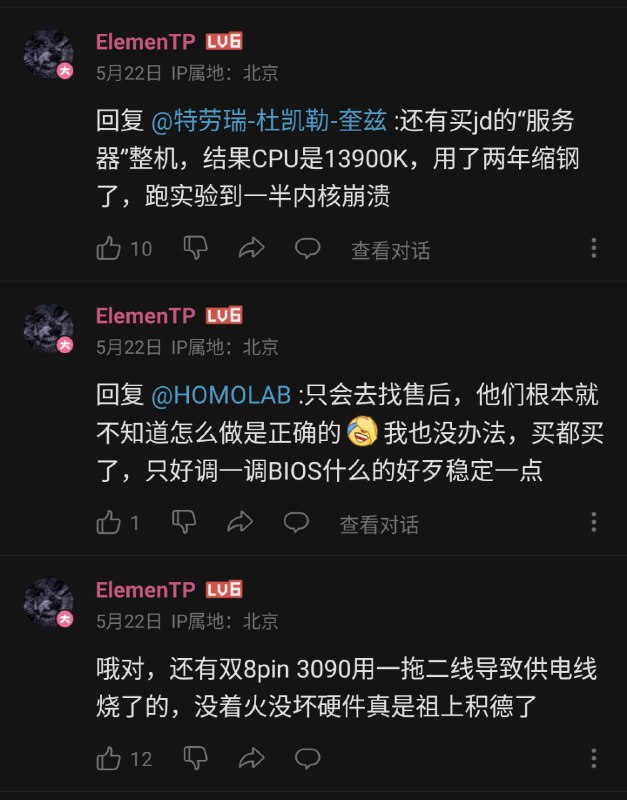Like the comment about the 13900K server
The width and height of the screenshot is (627, 800).
click(109, 248)
